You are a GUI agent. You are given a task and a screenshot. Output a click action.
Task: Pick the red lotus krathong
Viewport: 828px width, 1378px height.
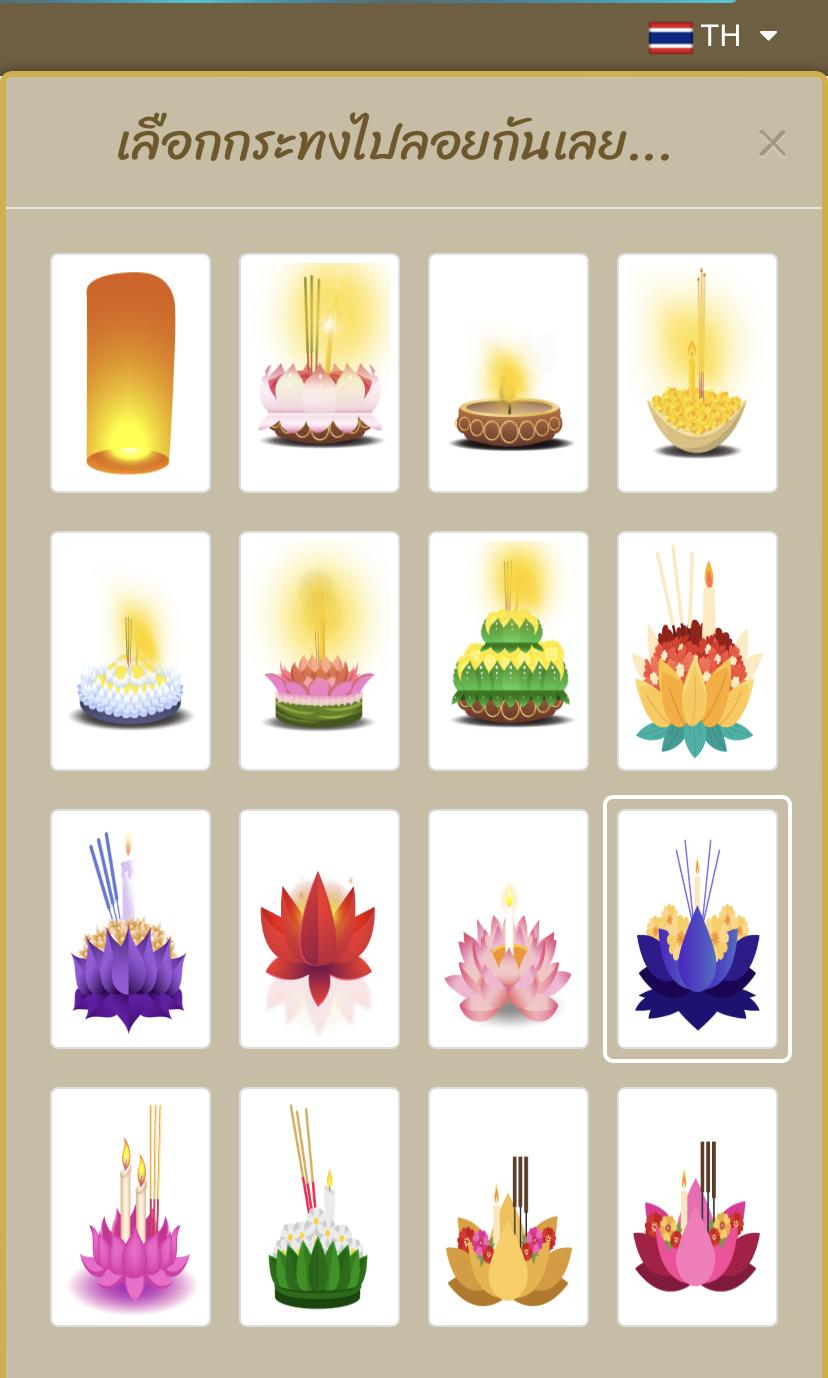click(x=320, y=929)
